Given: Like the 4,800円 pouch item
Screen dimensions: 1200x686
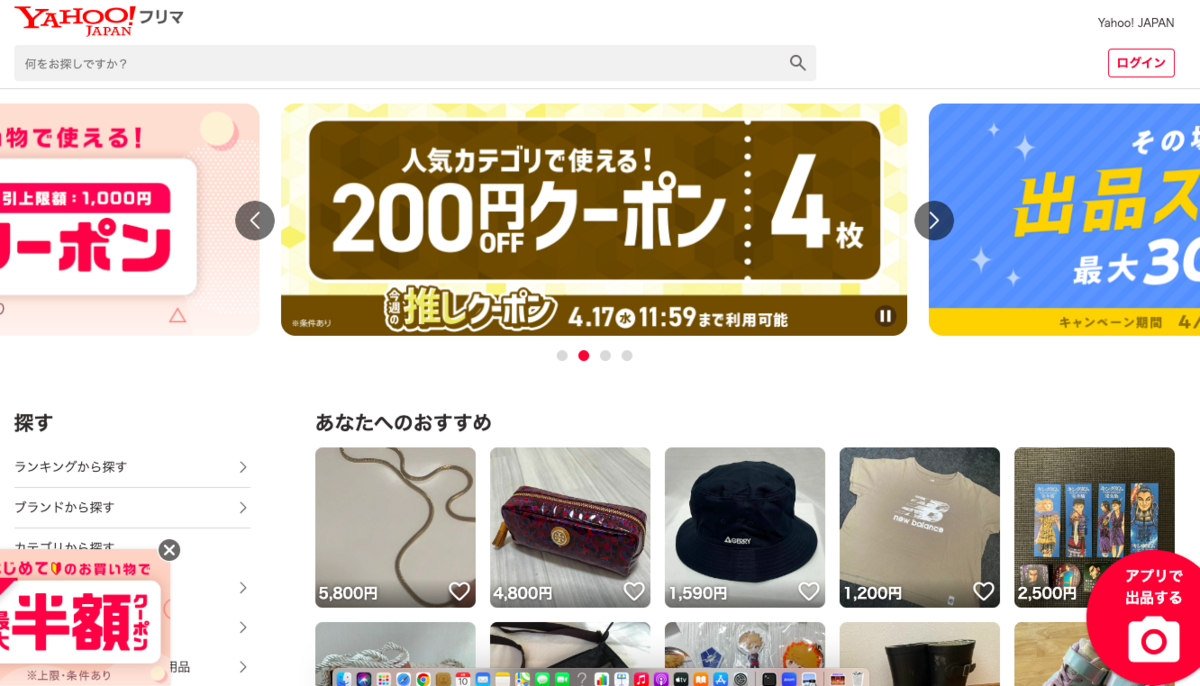Looking at the screenshot, I should pyautogui.click(x=634, y=591).
